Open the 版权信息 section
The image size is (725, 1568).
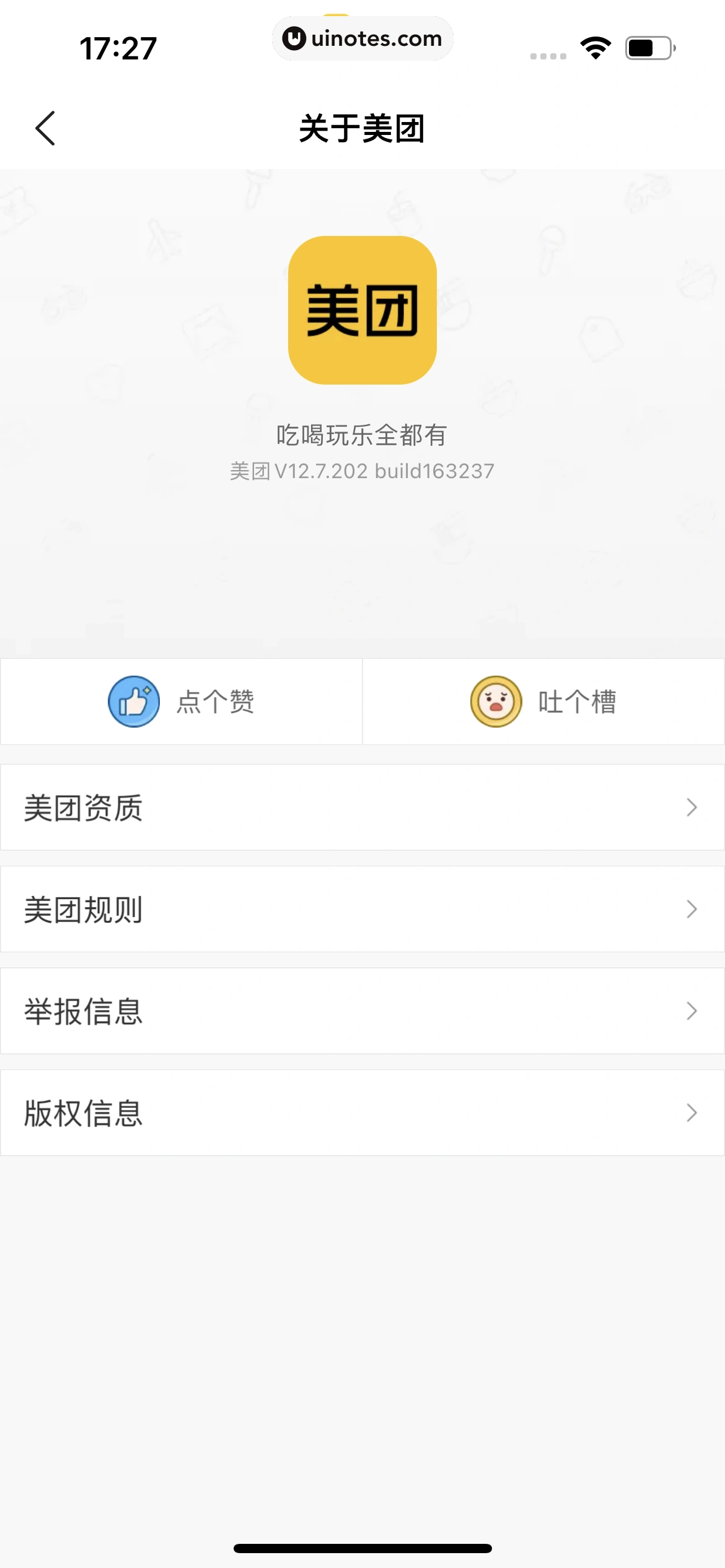(x=691, y=1112)
